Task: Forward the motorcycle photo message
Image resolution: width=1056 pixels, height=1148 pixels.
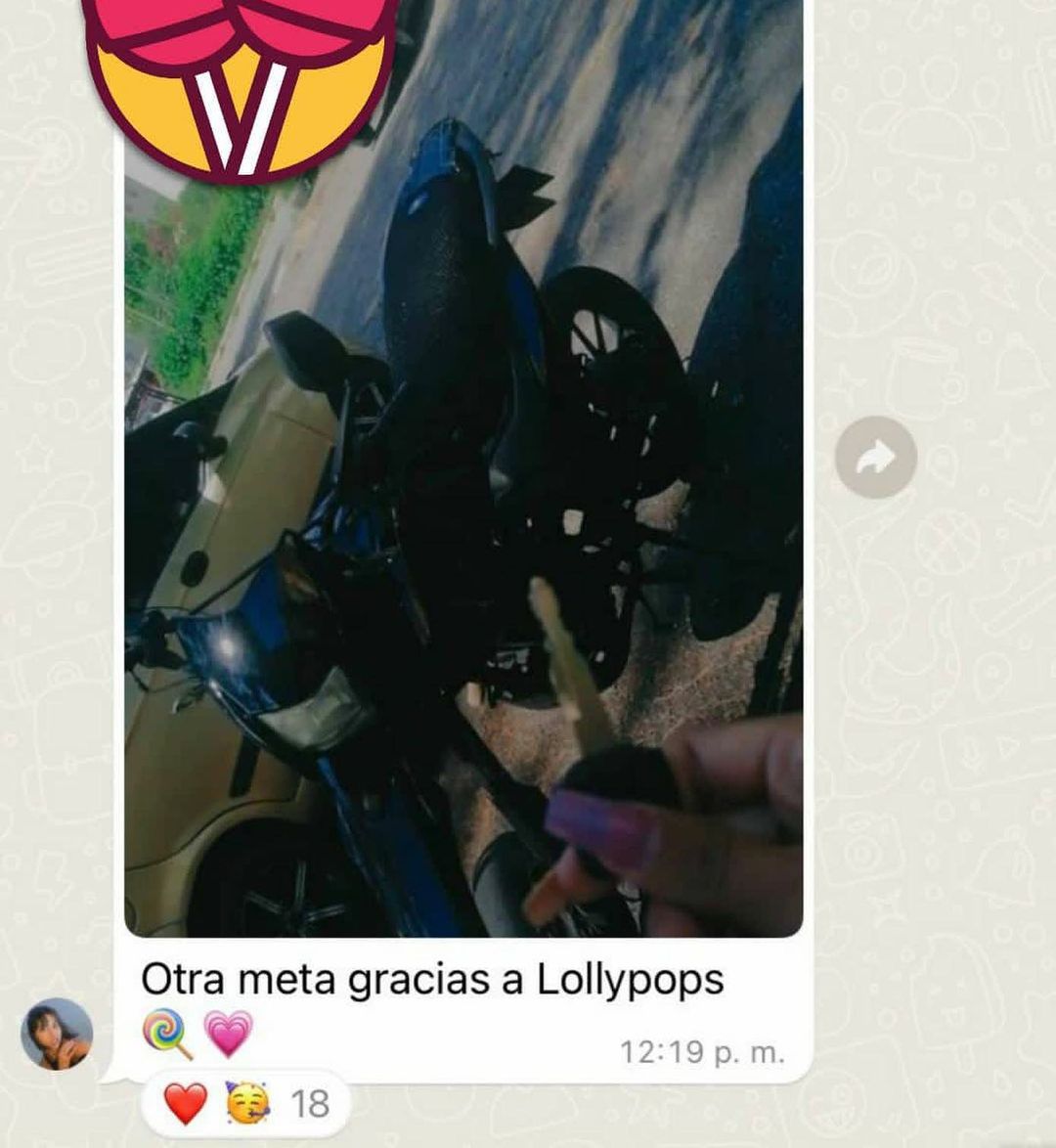Action: point(875,457)
